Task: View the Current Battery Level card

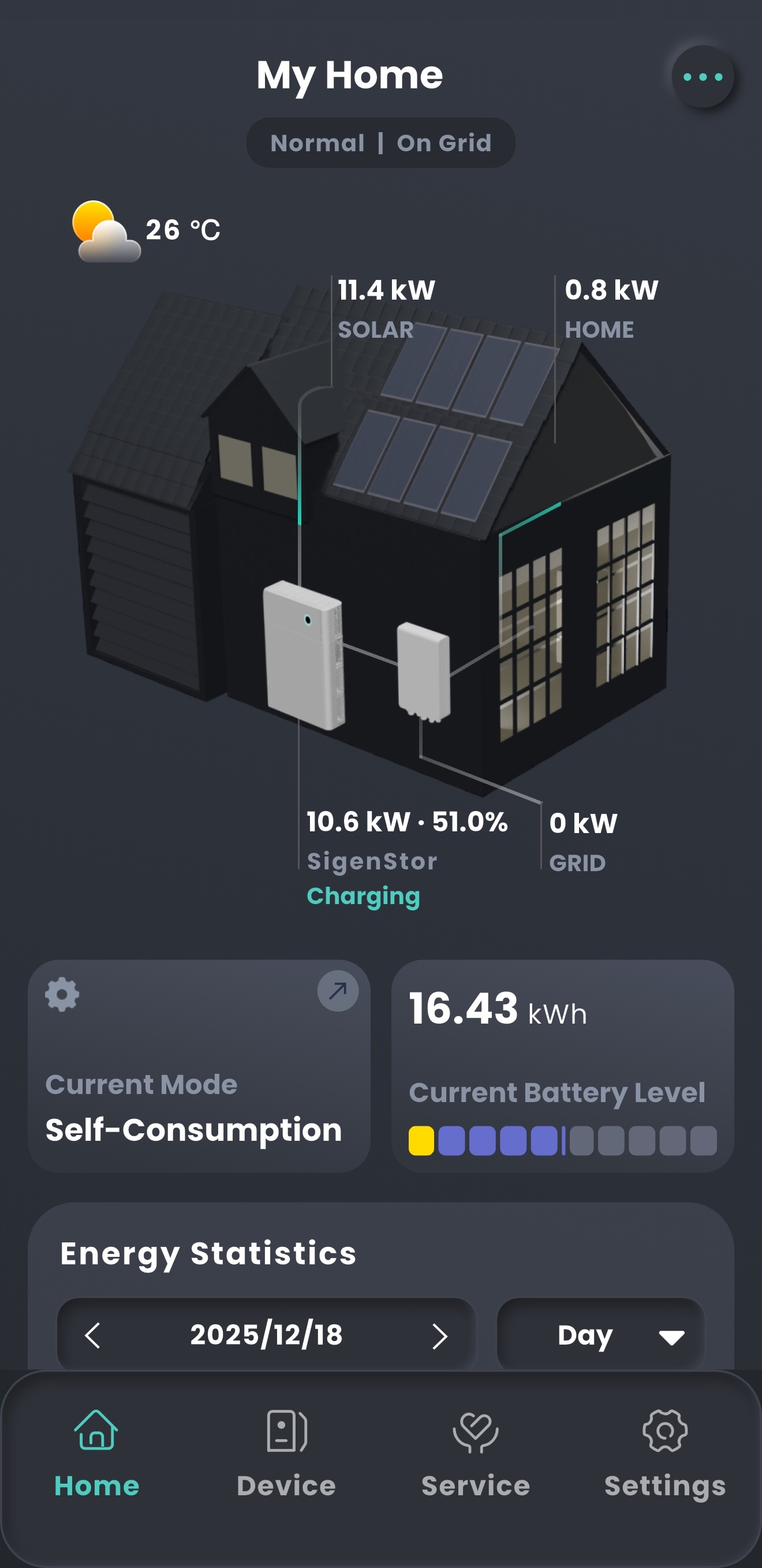Action: (562, 1065)
